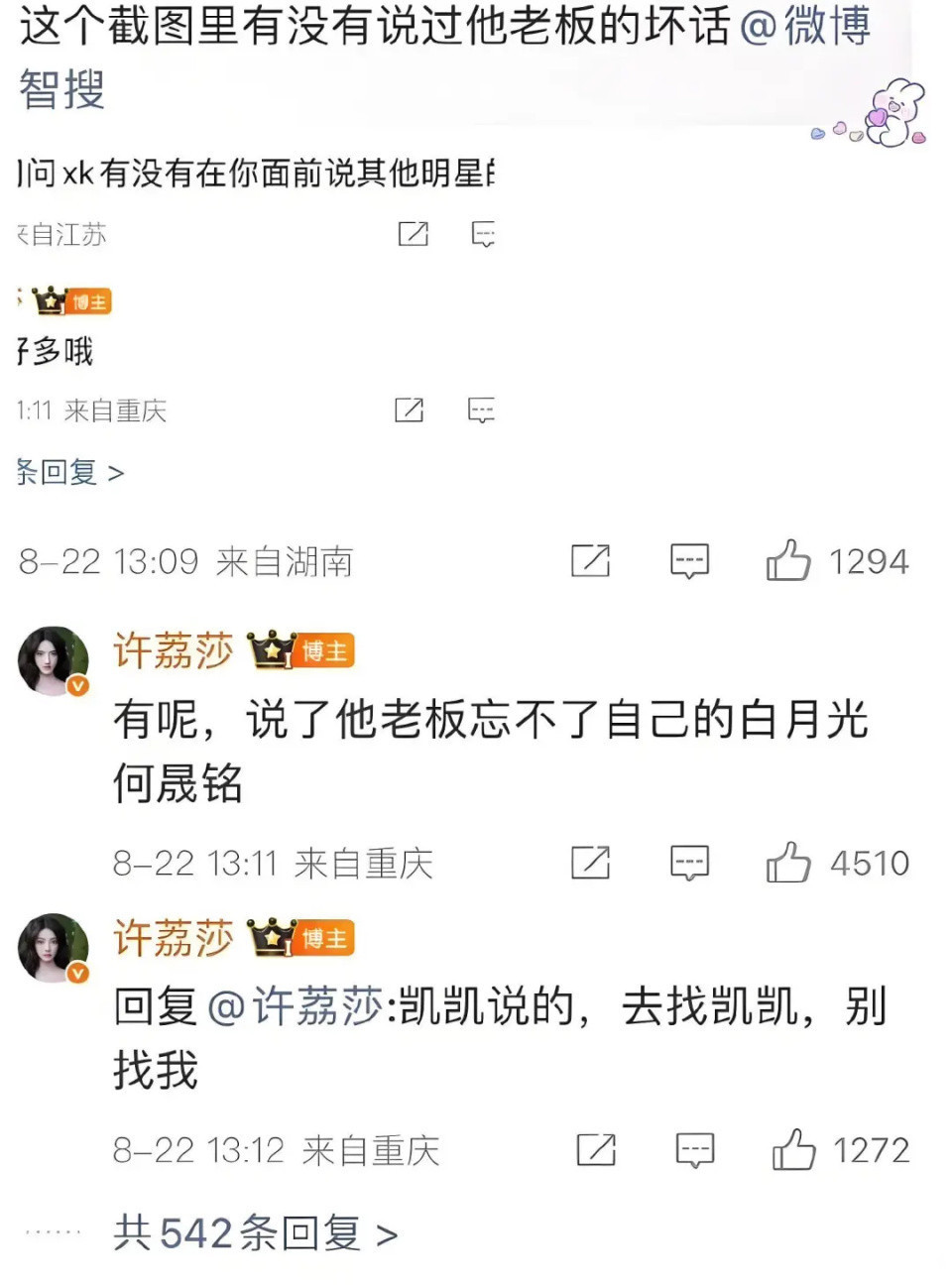Open 许荔莎's name above the 白月光 reply
Screen dimensions: 952x1287
coord(174,651)
